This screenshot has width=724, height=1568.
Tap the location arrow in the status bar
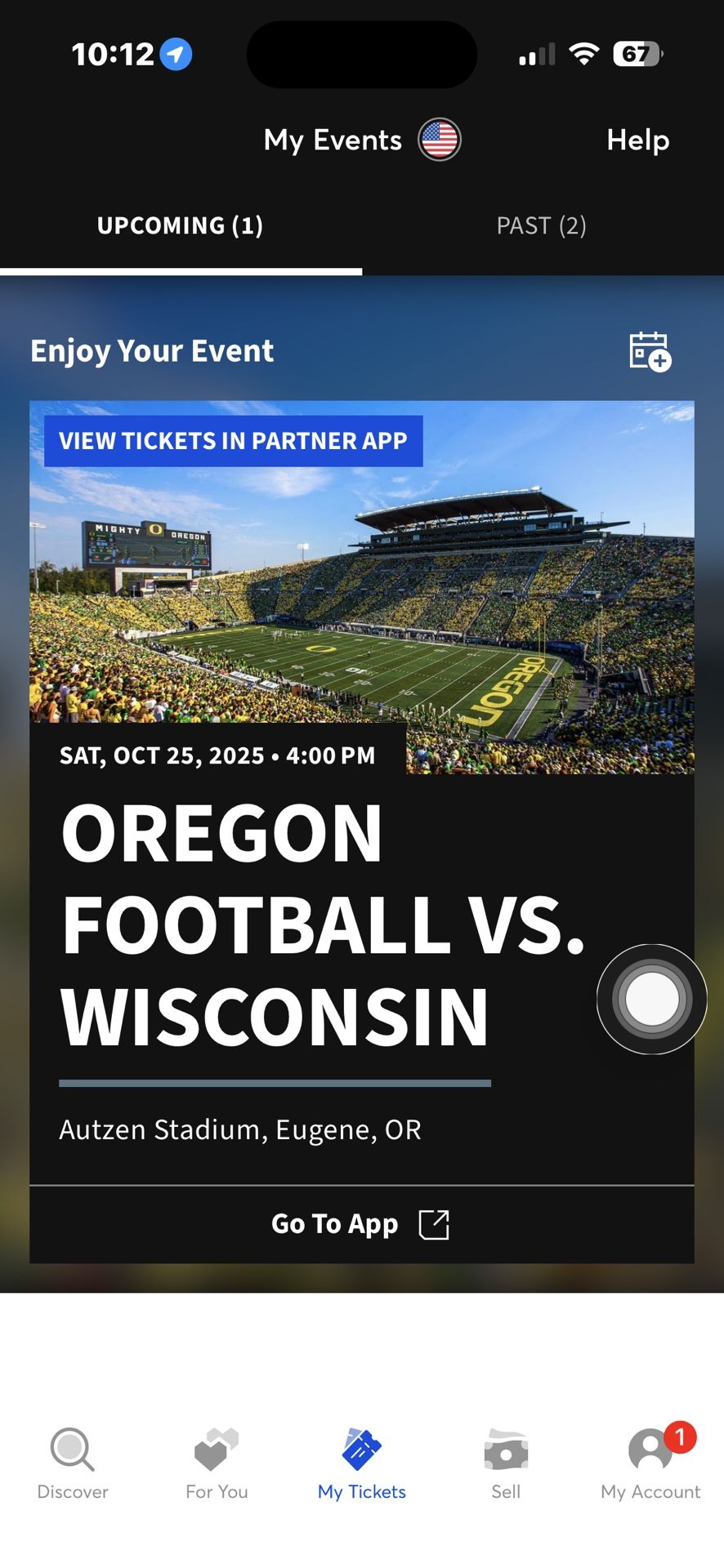pyautogui.click(x=174, y=54)
